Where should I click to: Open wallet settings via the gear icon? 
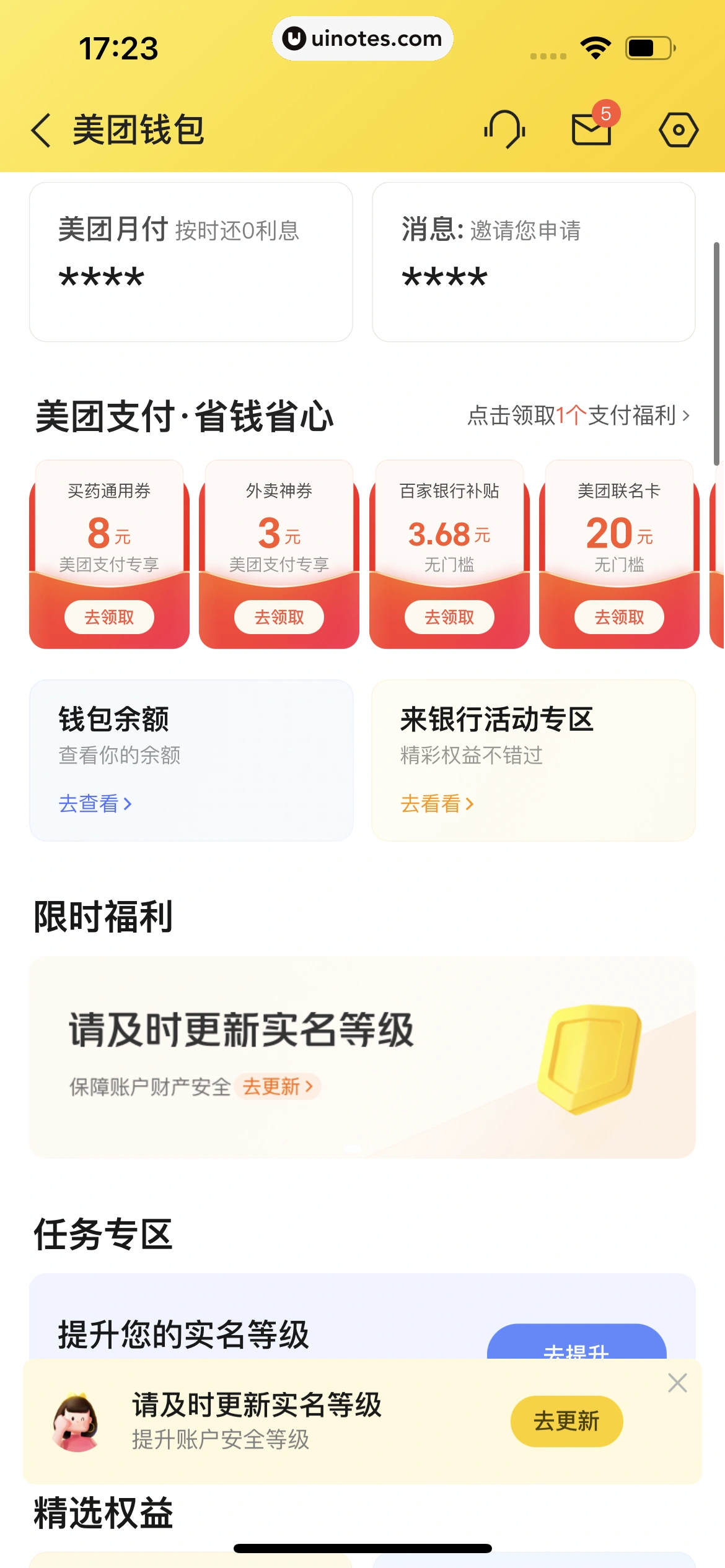coord(679,129)
